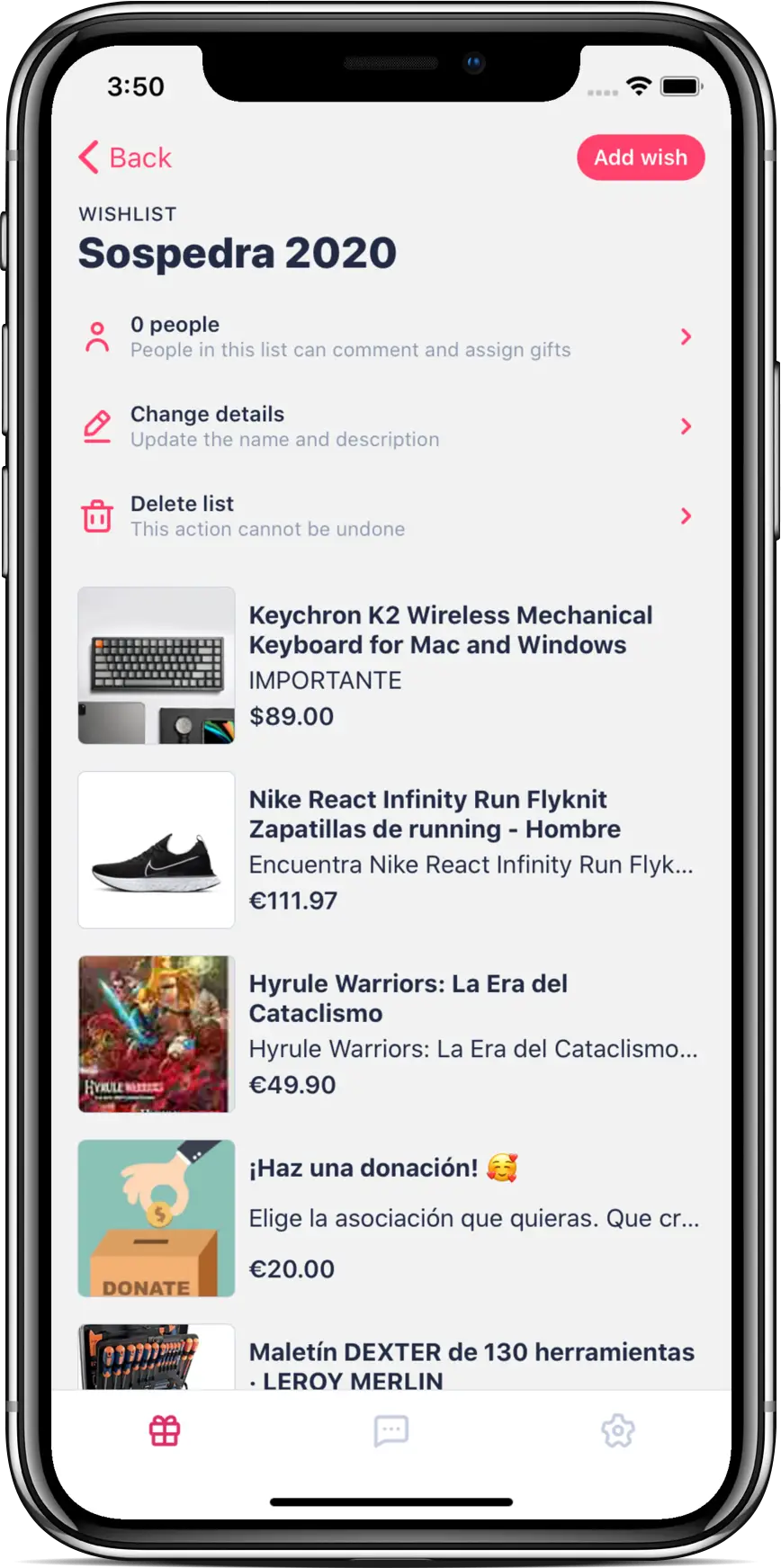This screenshot has height=1568, width=781.
Task: Switch to the gift wishlists tab
Action: 165,1430
